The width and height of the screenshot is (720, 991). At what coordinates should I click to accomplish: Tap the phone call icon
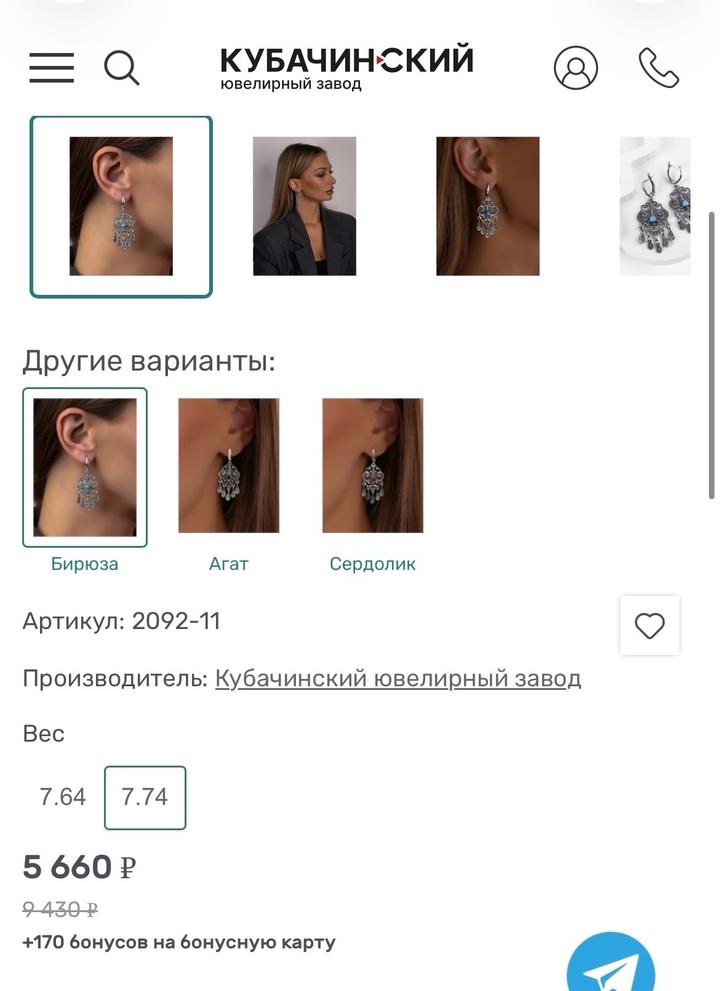click(658, 68)
